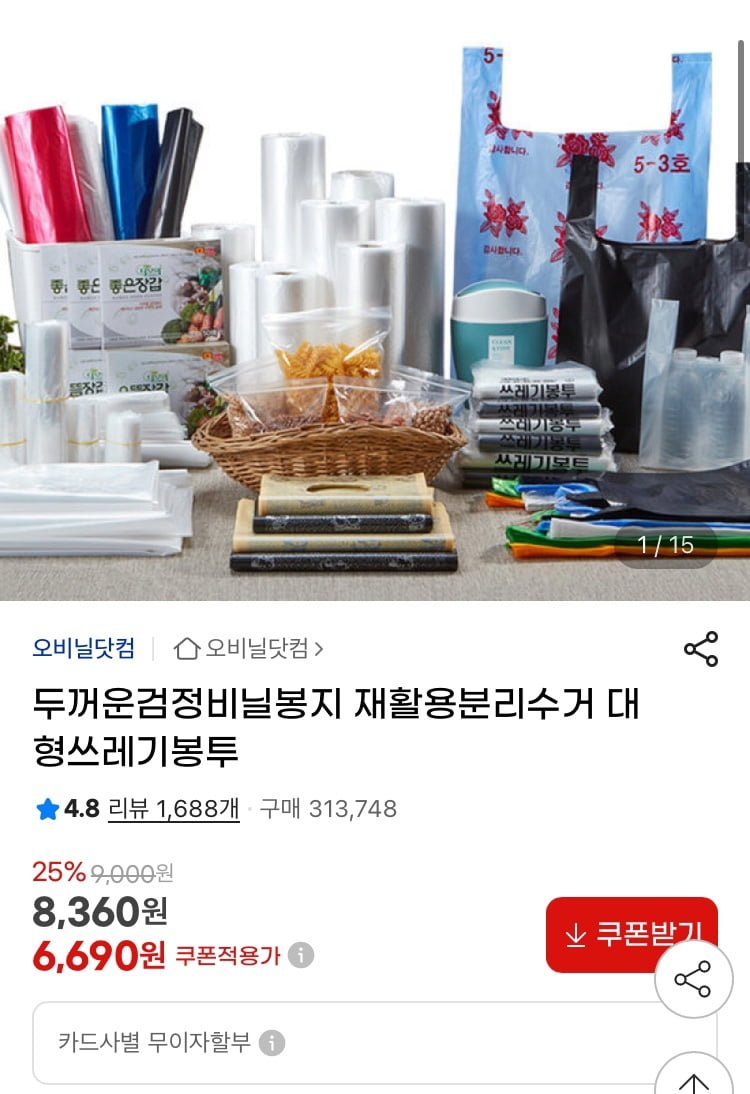
Task: Share this product using the top share icon
Action: click(x=700, y=649)
